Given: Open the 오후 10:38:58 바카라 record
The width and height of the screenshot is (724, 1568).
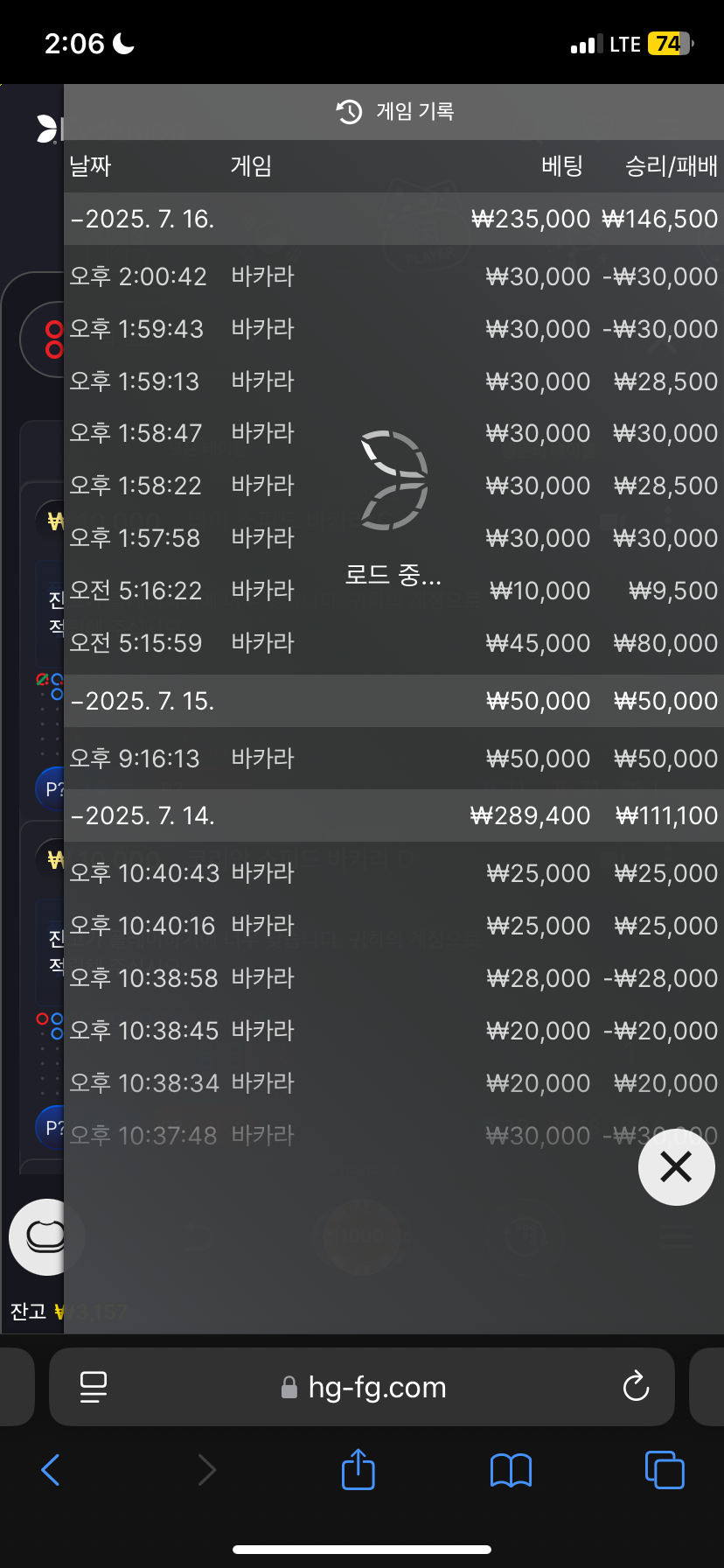Looking at the screenshot, I should (x=393, y=978).
